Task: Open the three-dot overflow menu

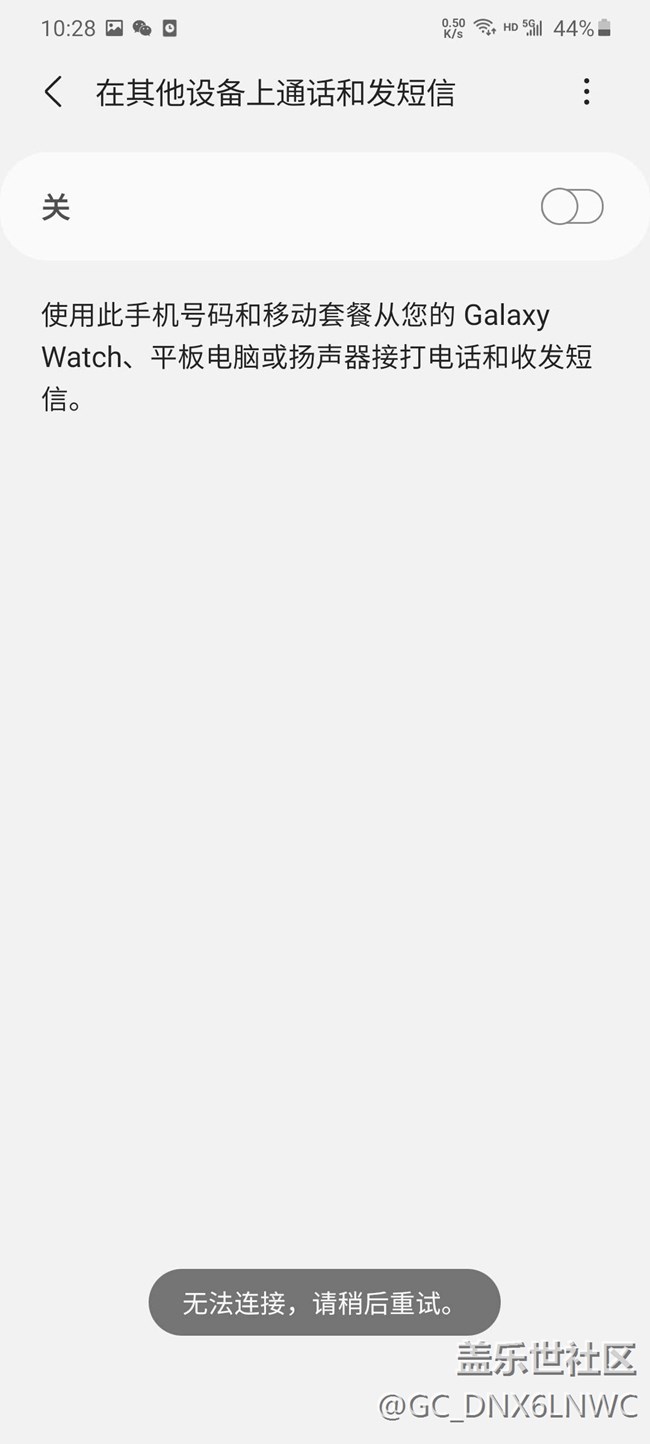Action: click(x=586, y=92)
